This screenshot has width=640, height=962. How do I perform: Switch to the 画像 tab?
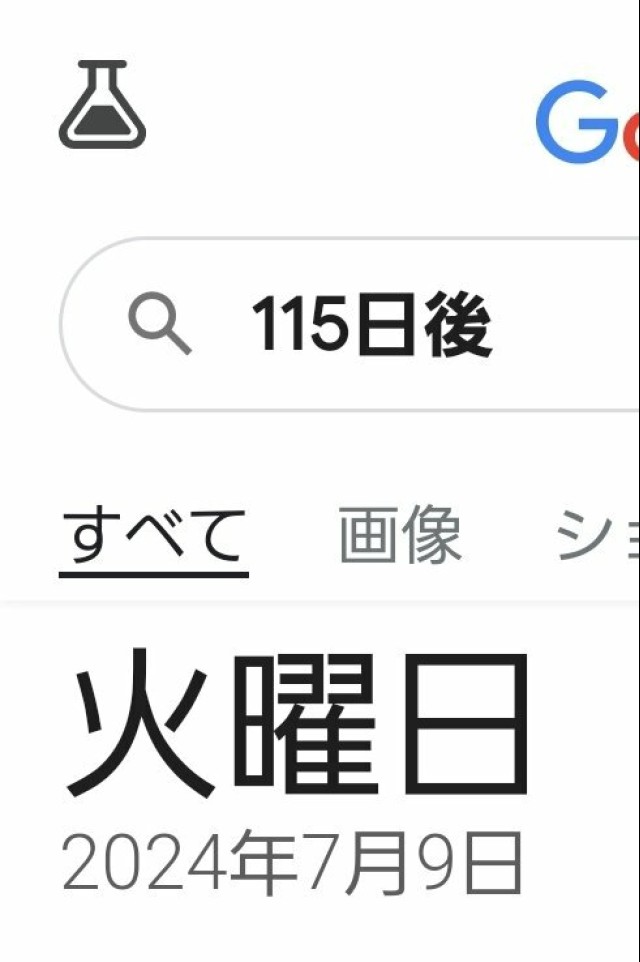(x=400, y=535)
